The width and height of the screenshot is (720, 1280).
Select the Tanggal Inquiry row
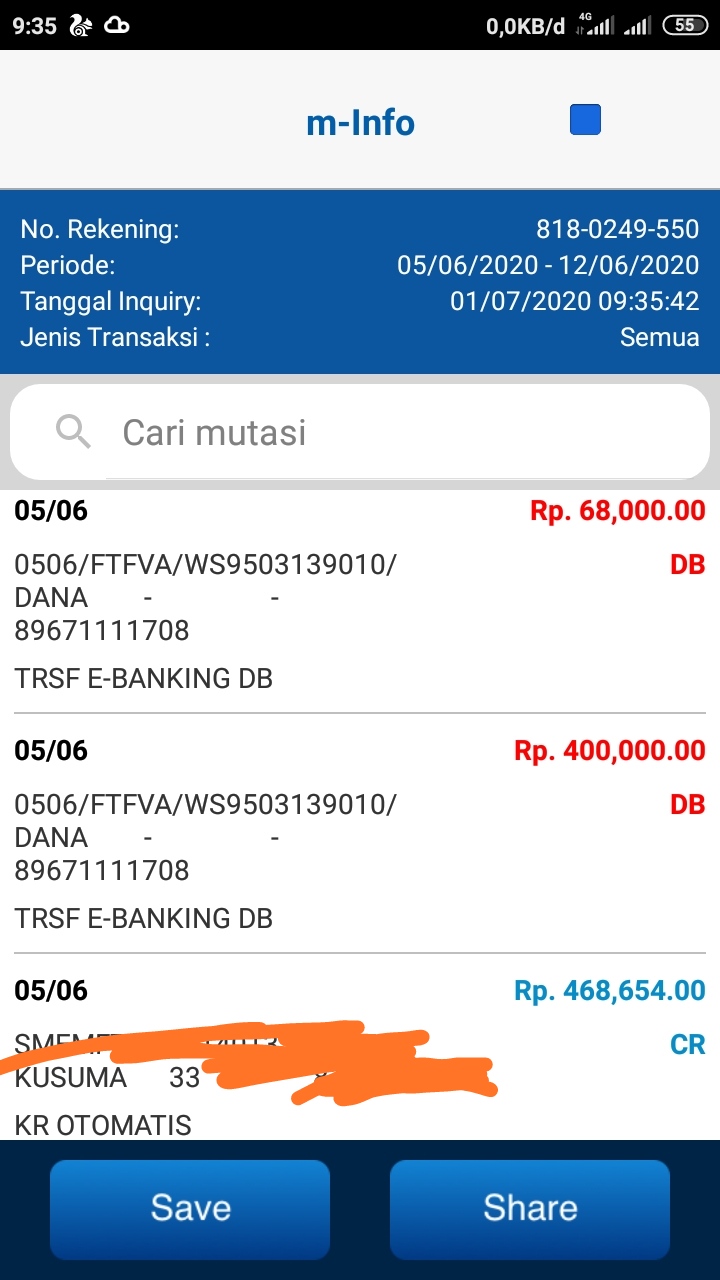click(360, 301)
